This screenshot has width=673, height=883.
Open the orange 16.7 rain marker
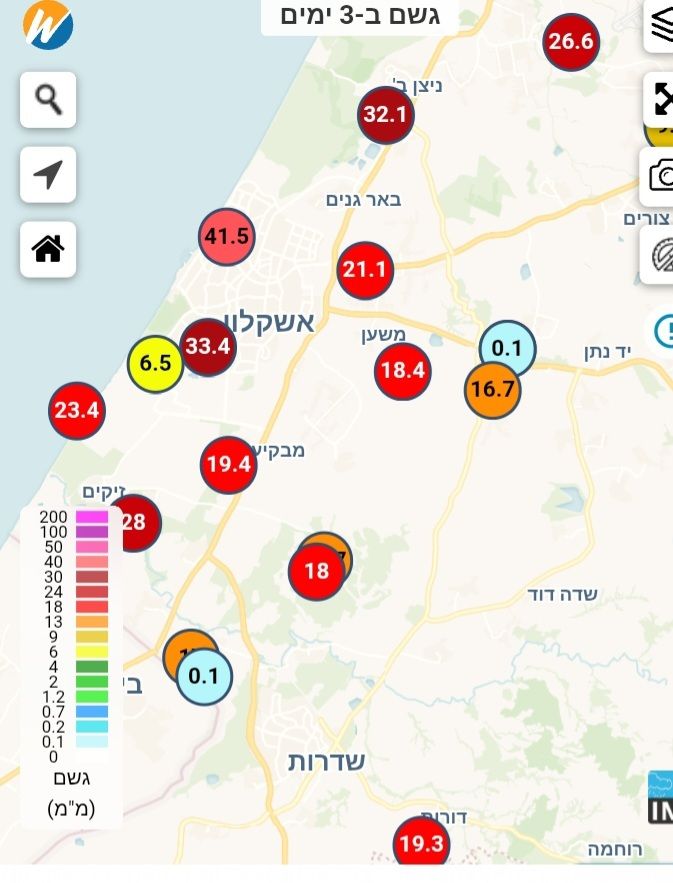[493, 390]
